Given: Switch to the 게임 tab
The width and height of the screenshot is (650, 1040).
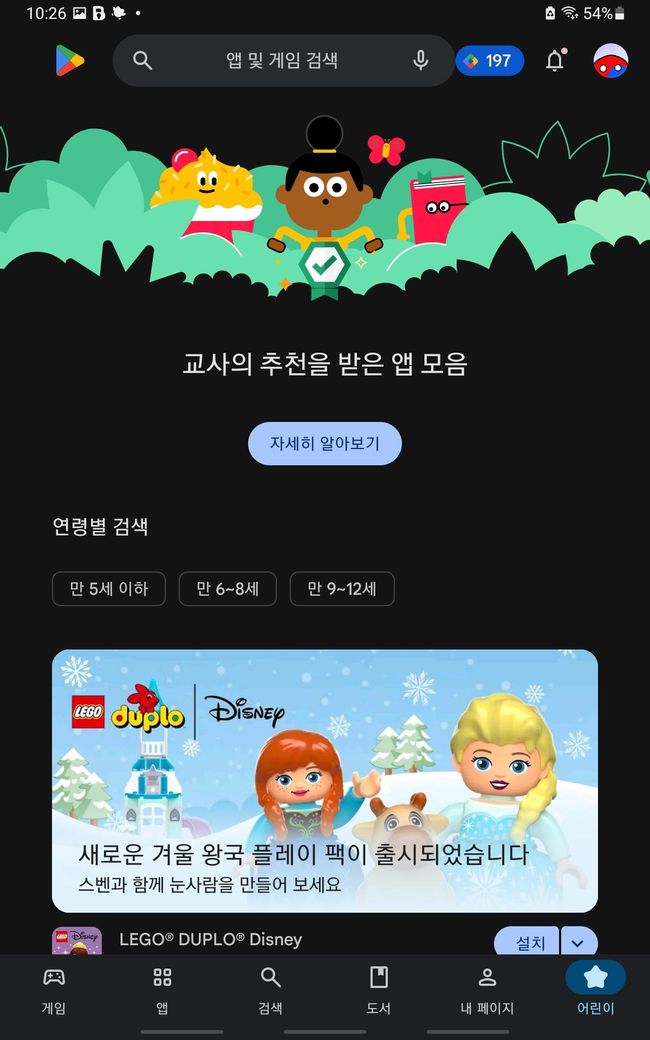Looking at the screenshot, I should (53, 990).
